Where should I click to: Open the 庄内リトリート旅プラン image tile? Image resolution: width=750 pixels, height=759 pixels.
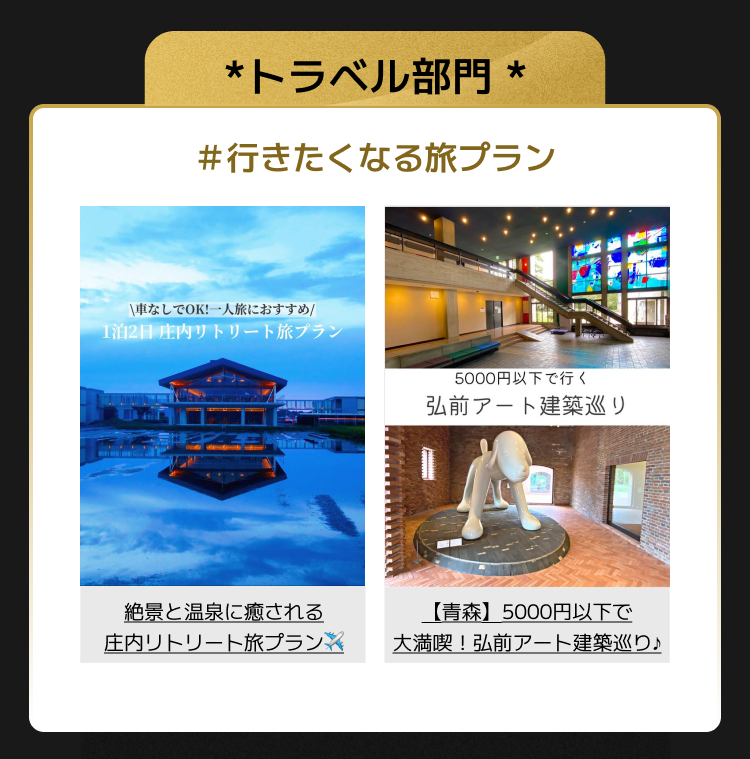pyautogui.click(x=222, y=395)
